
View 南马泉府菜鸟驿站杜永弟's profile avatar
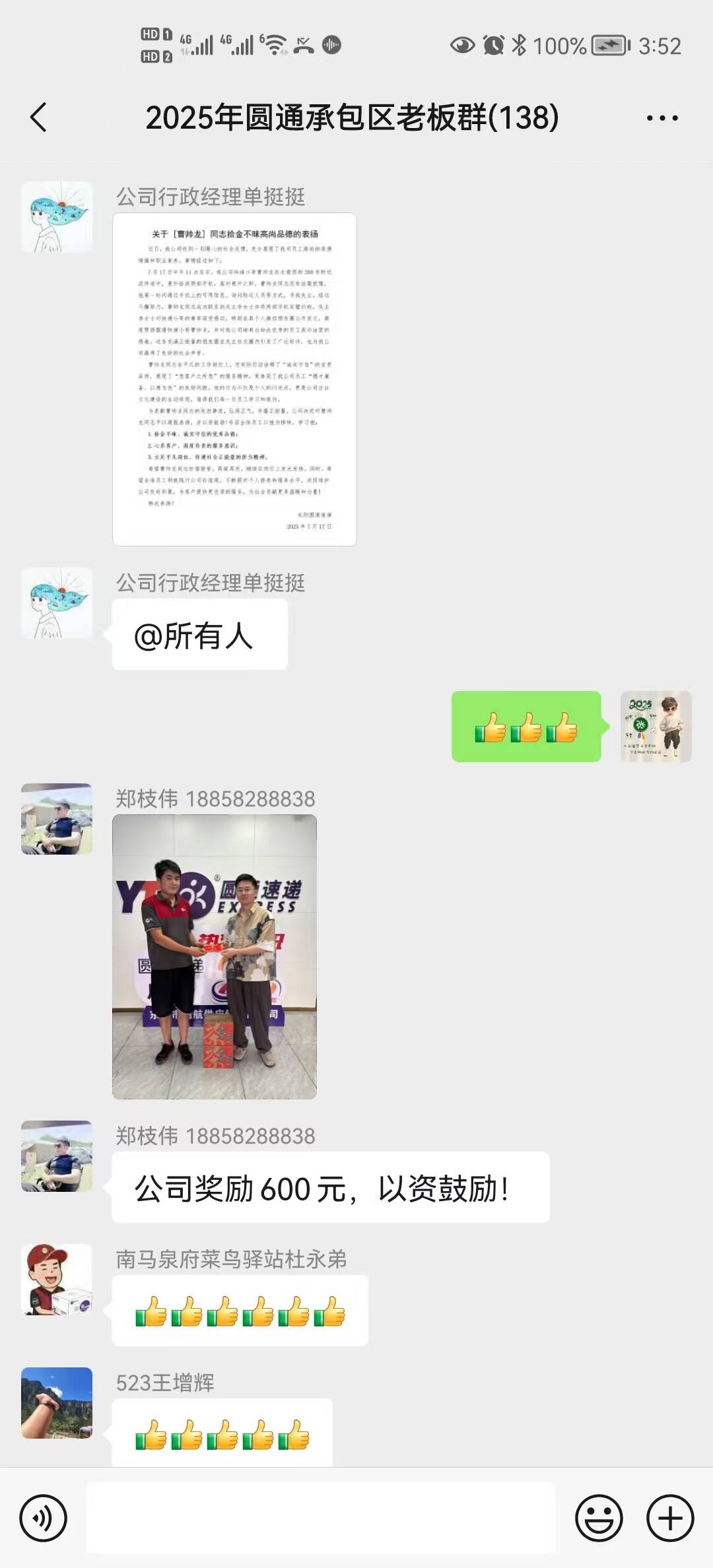pos(57,1279)
